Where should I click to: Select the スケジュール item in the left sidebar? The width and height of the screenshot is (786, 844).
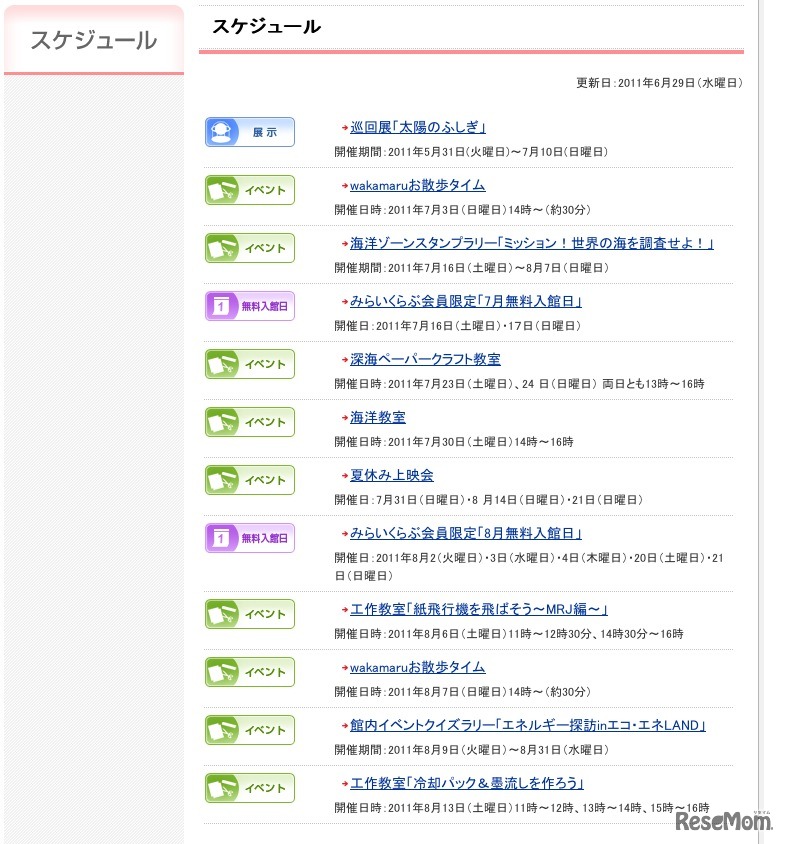[94, 40]
